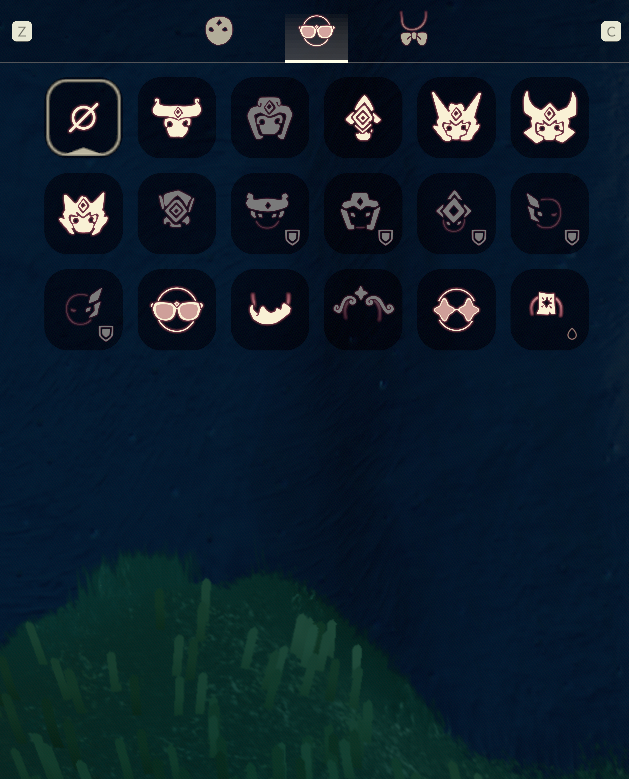Equip the star-shaped glasses accessory
Image resolution: width=629 pixels, height=779 pixels.
coord(456,310)
